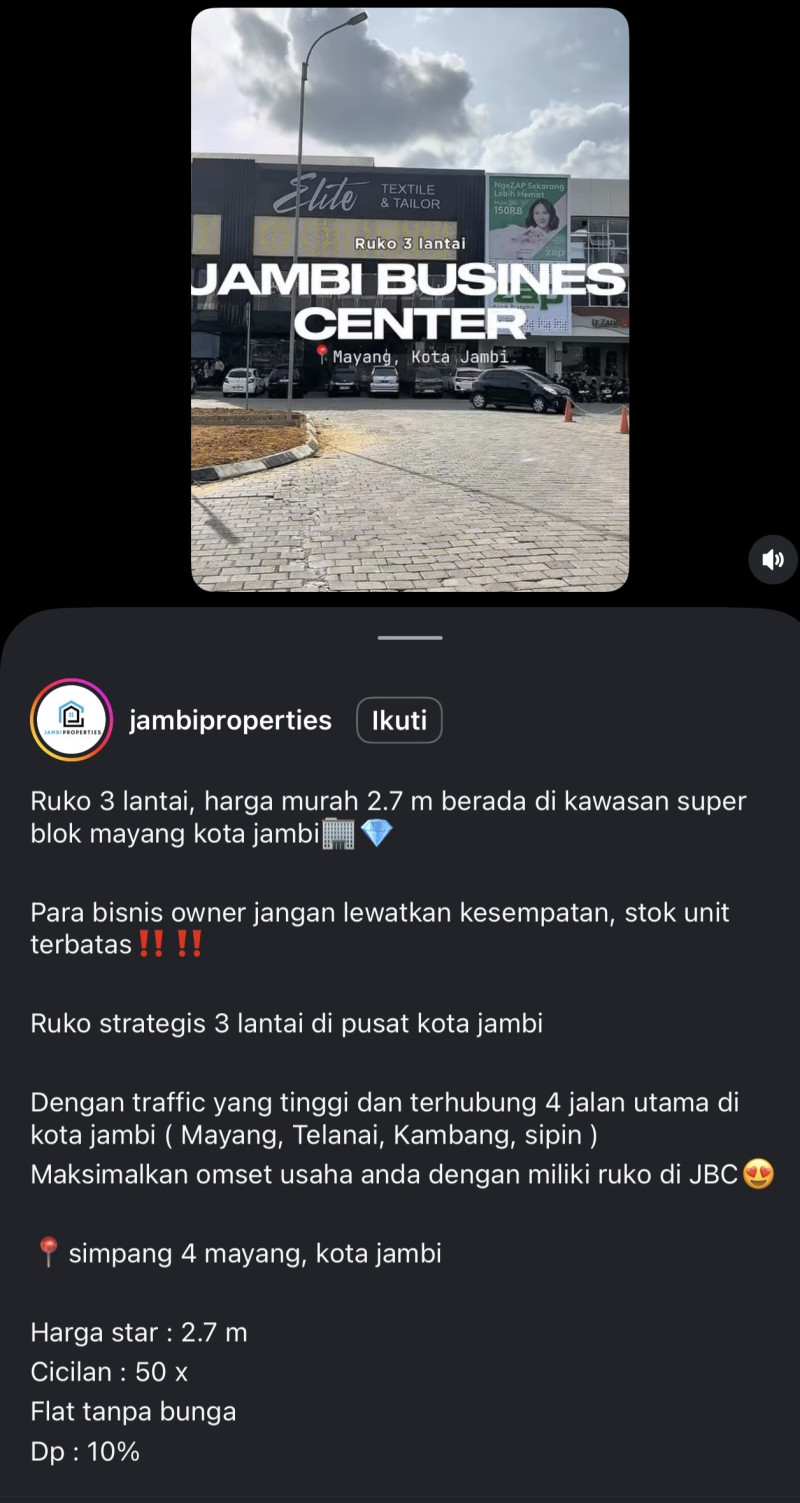Open the jambiproperties username link
800x1503 pixels.
coord(230,720)
